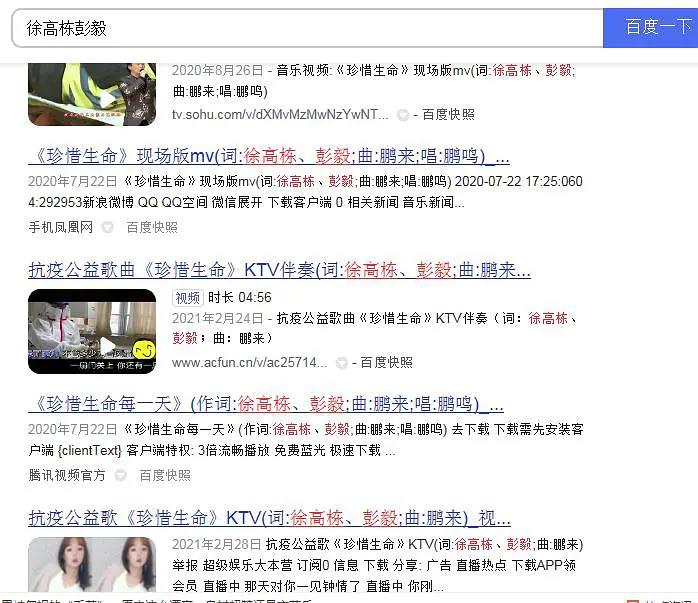View 百度快照 for the 腾讯视频官方 result

point(165,475)
